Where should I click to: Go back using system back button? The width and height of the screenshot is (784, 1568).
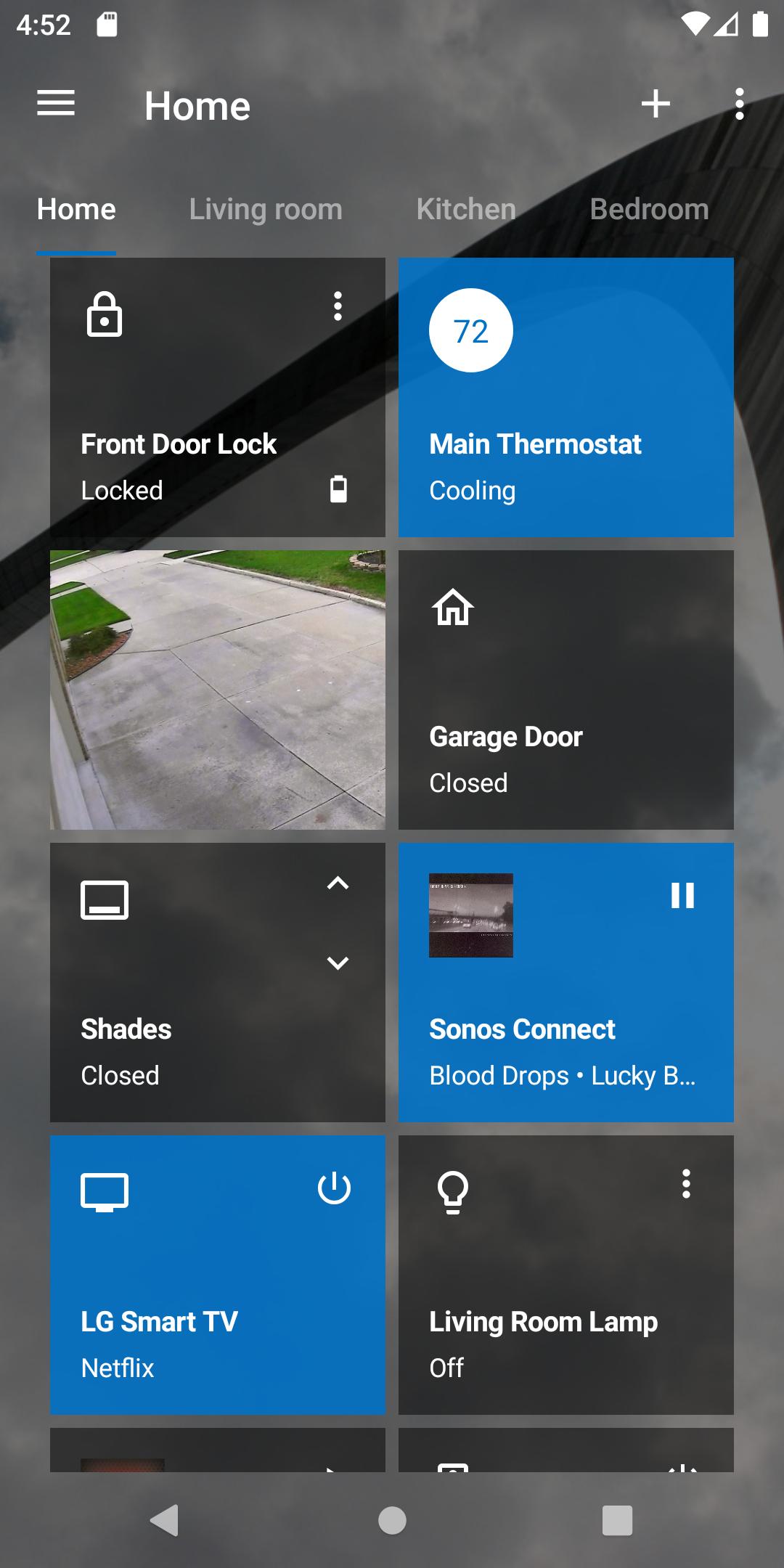(x=165, y=1520)
